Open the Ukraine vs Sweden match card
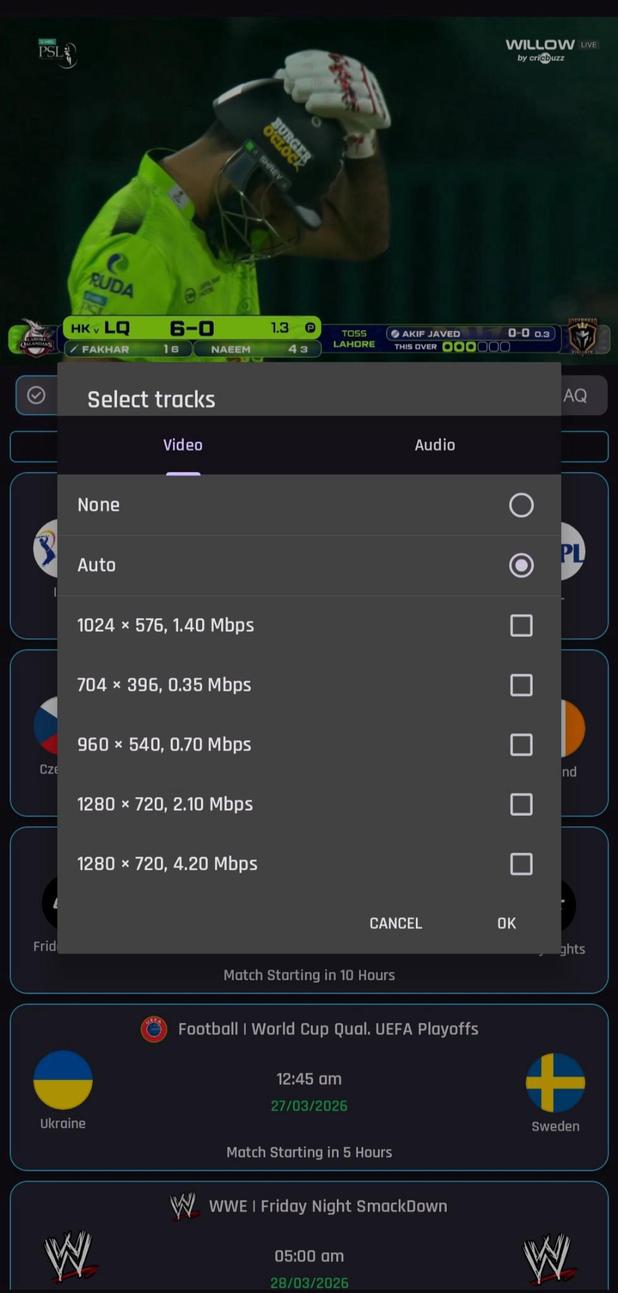The height and width of the screenshot is (1293, 618). point(309,1087)
